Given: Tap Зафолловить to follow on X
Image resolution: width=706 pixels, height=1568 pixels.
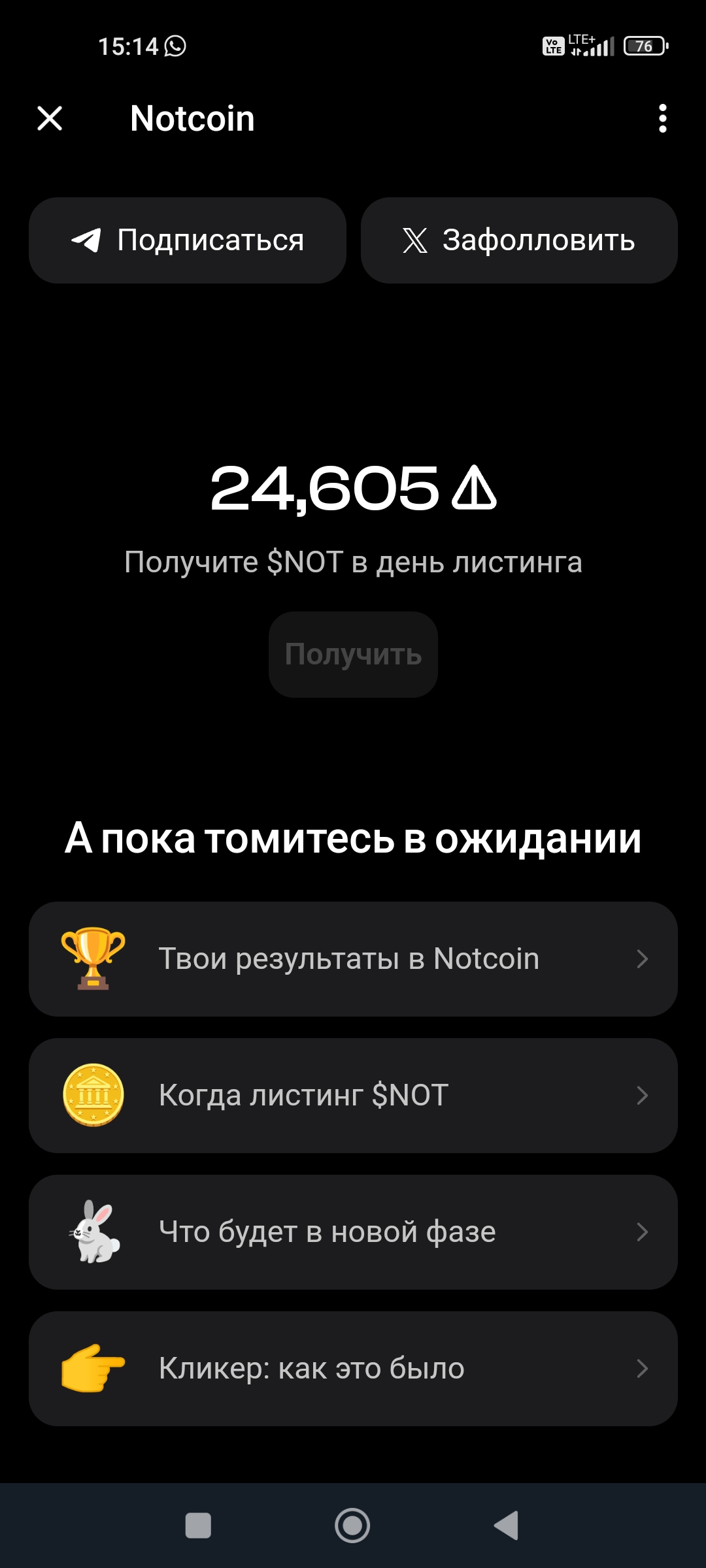Looking at the screenshot, I should click(519, 240).
